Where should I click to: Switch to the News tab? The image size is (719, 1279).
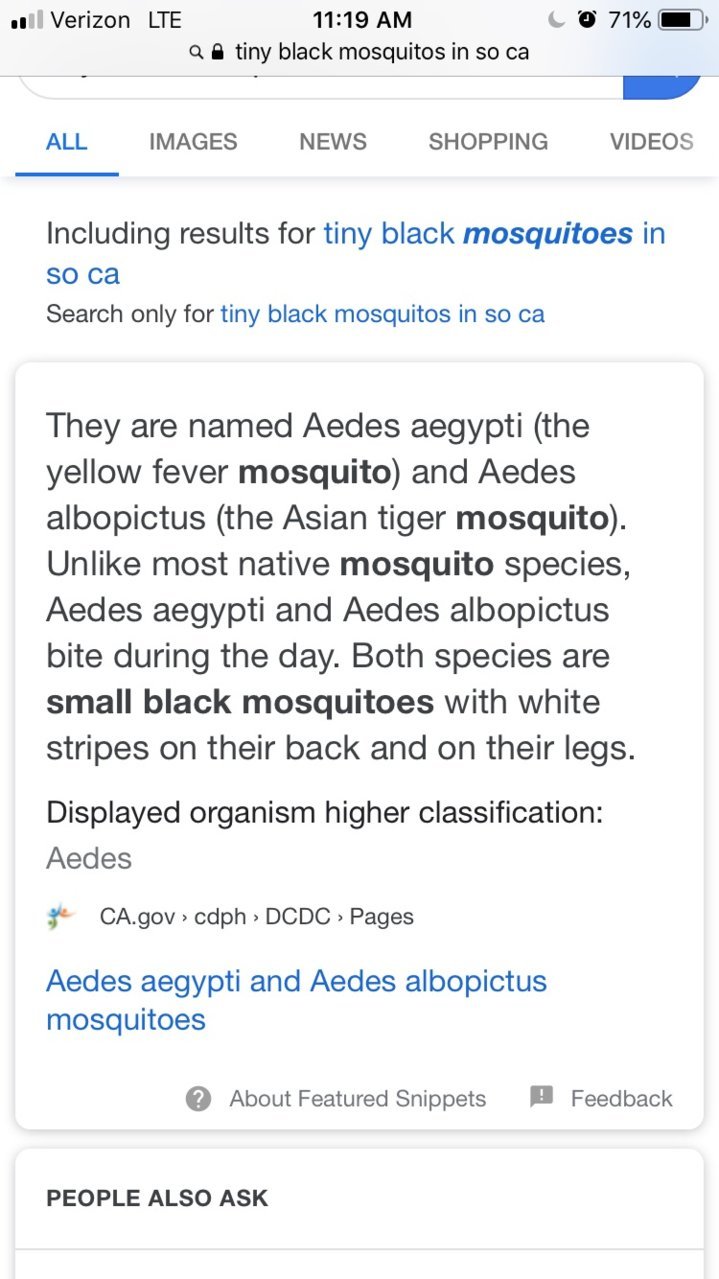point(333,142)
